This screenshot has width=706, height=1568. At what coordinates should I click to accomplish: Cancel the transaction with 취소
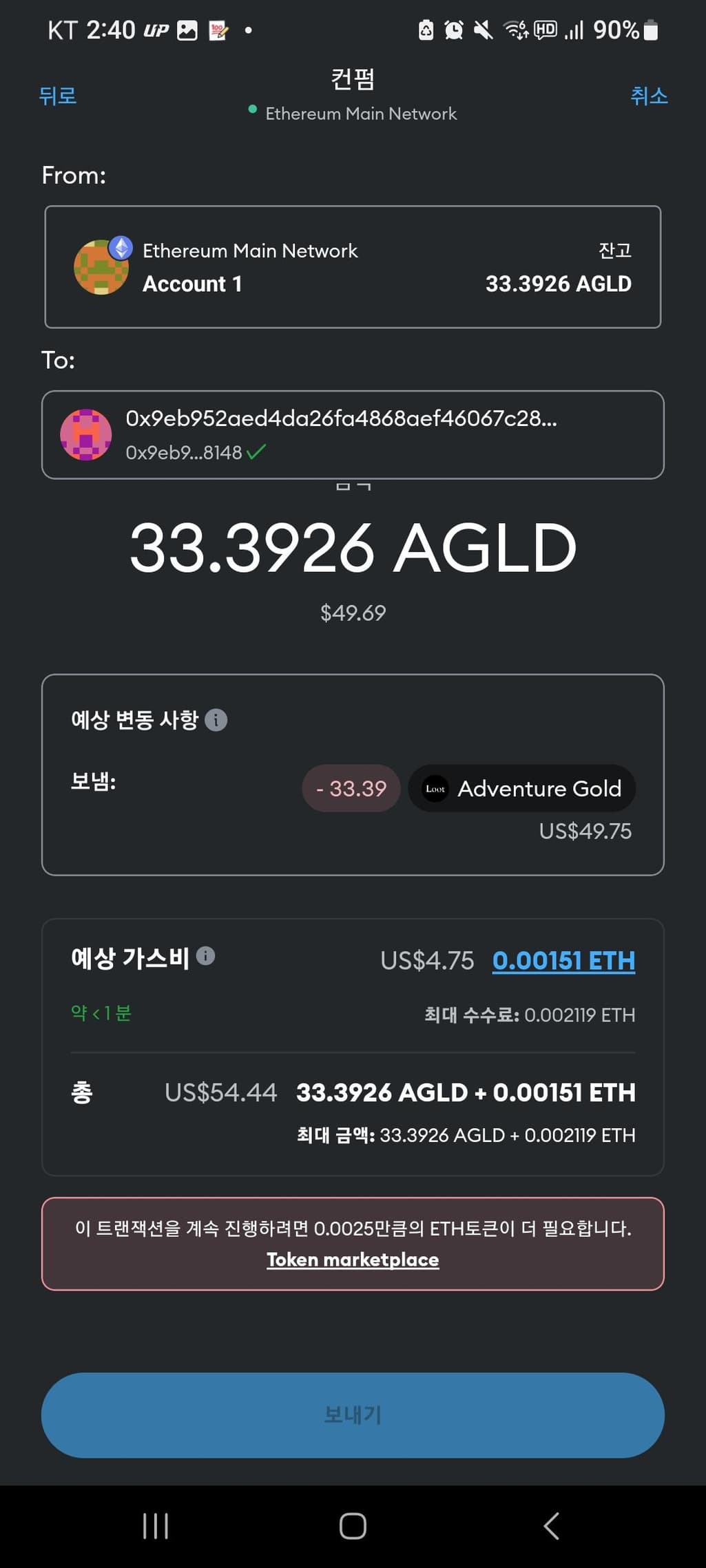click(x=649, y=96)
